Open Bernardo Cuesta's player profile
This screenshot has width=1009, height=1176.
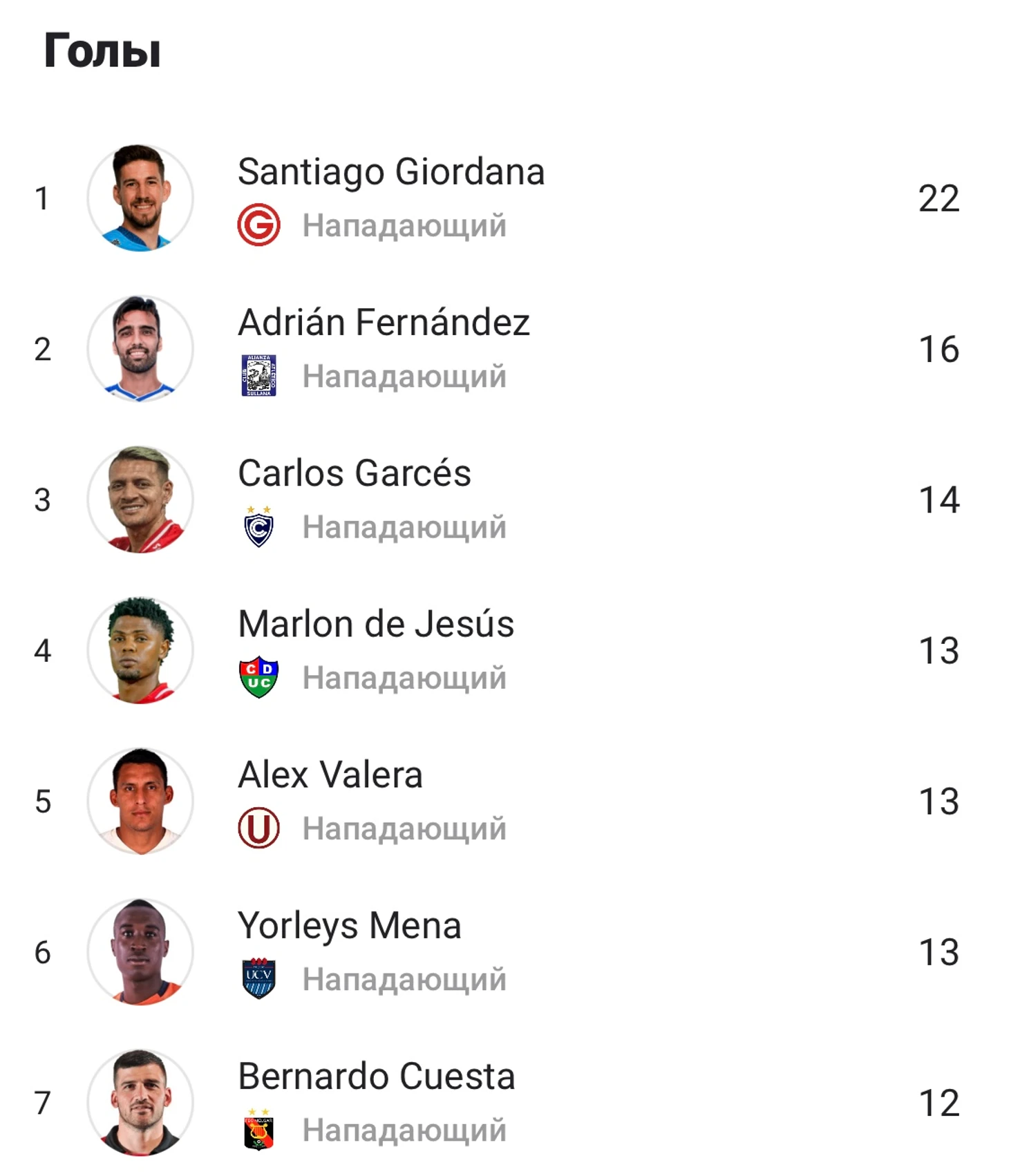[x=376, y=1076]
